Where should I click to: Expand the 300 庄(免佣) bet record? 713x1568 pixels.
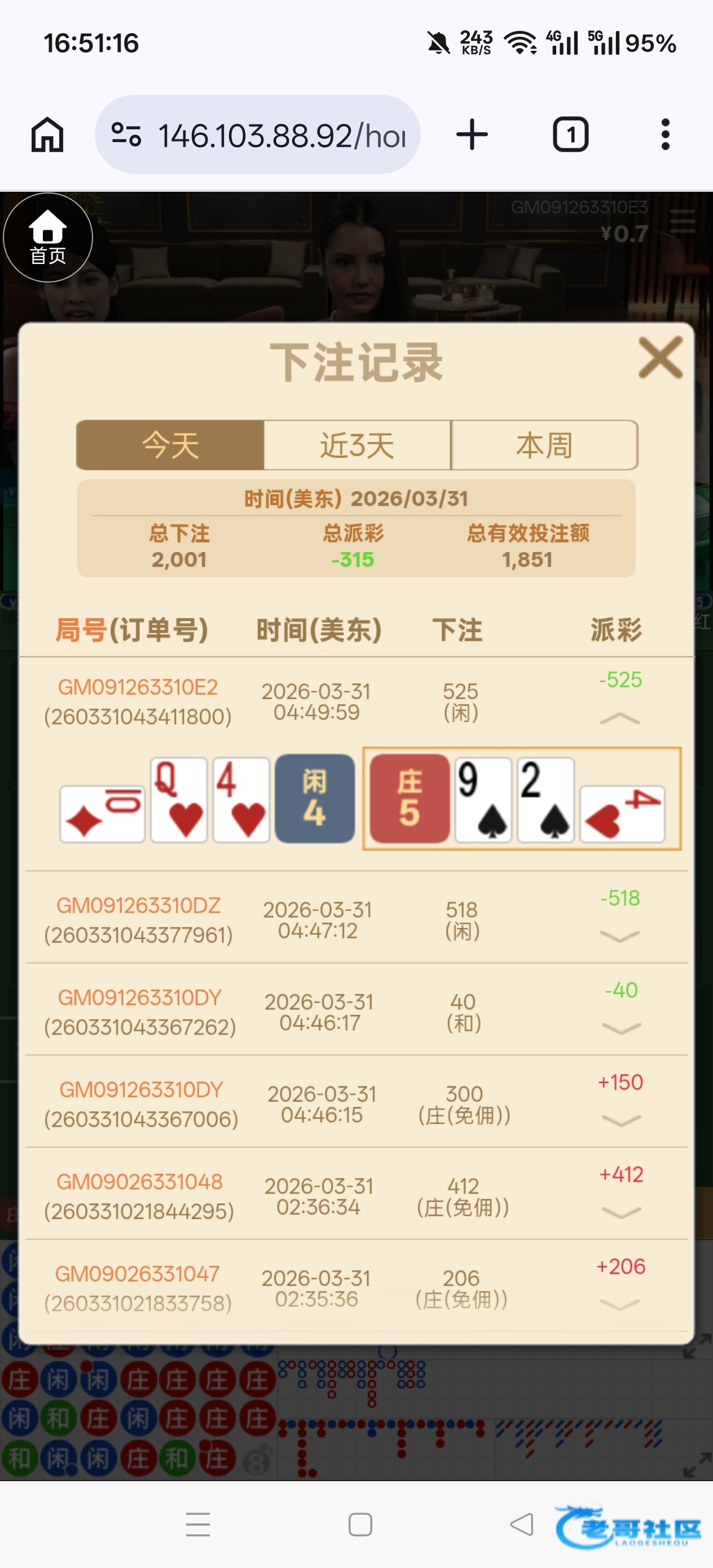tap(620, 1120)
